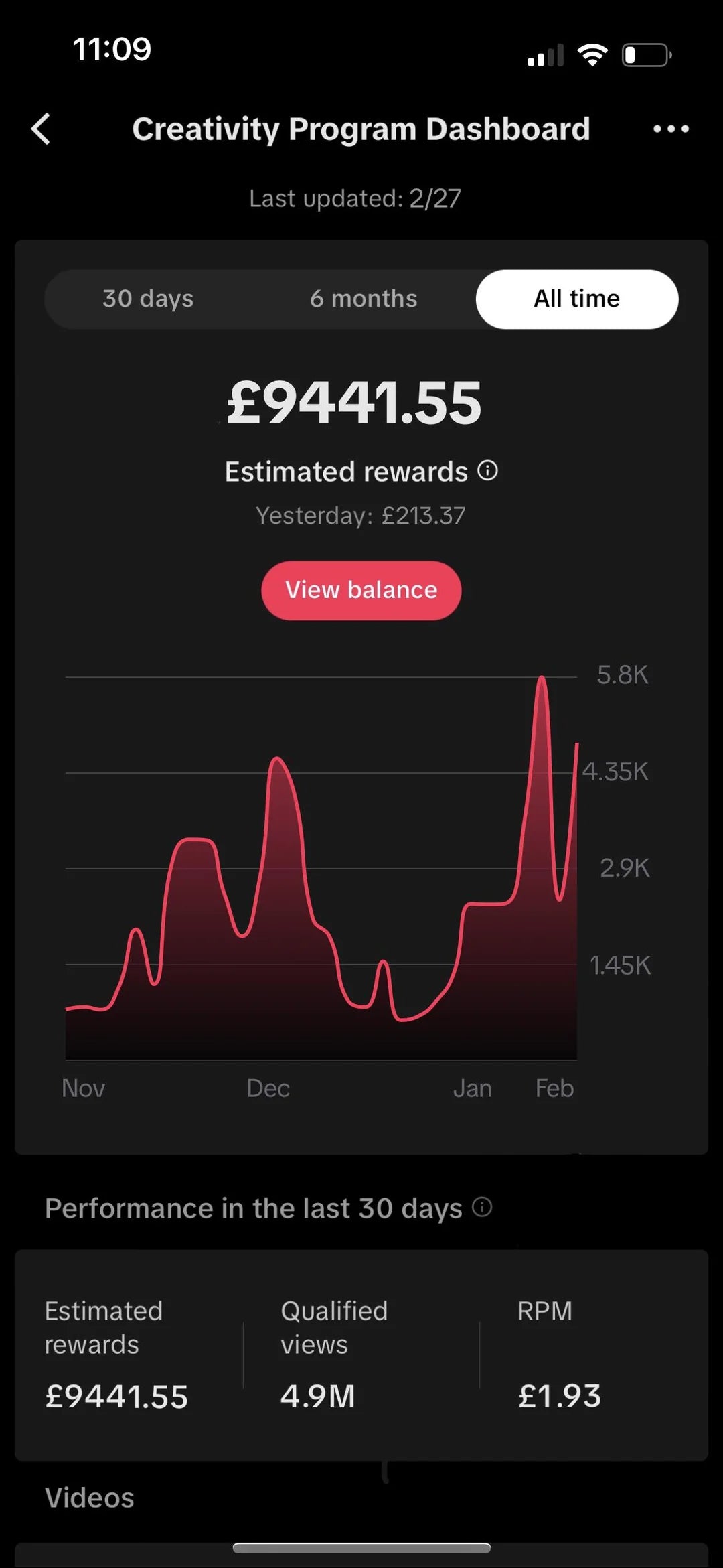Open the info icon beside Performance in the last 30 days
Screen dimensions: 723x1568
tap(482, 1207)
